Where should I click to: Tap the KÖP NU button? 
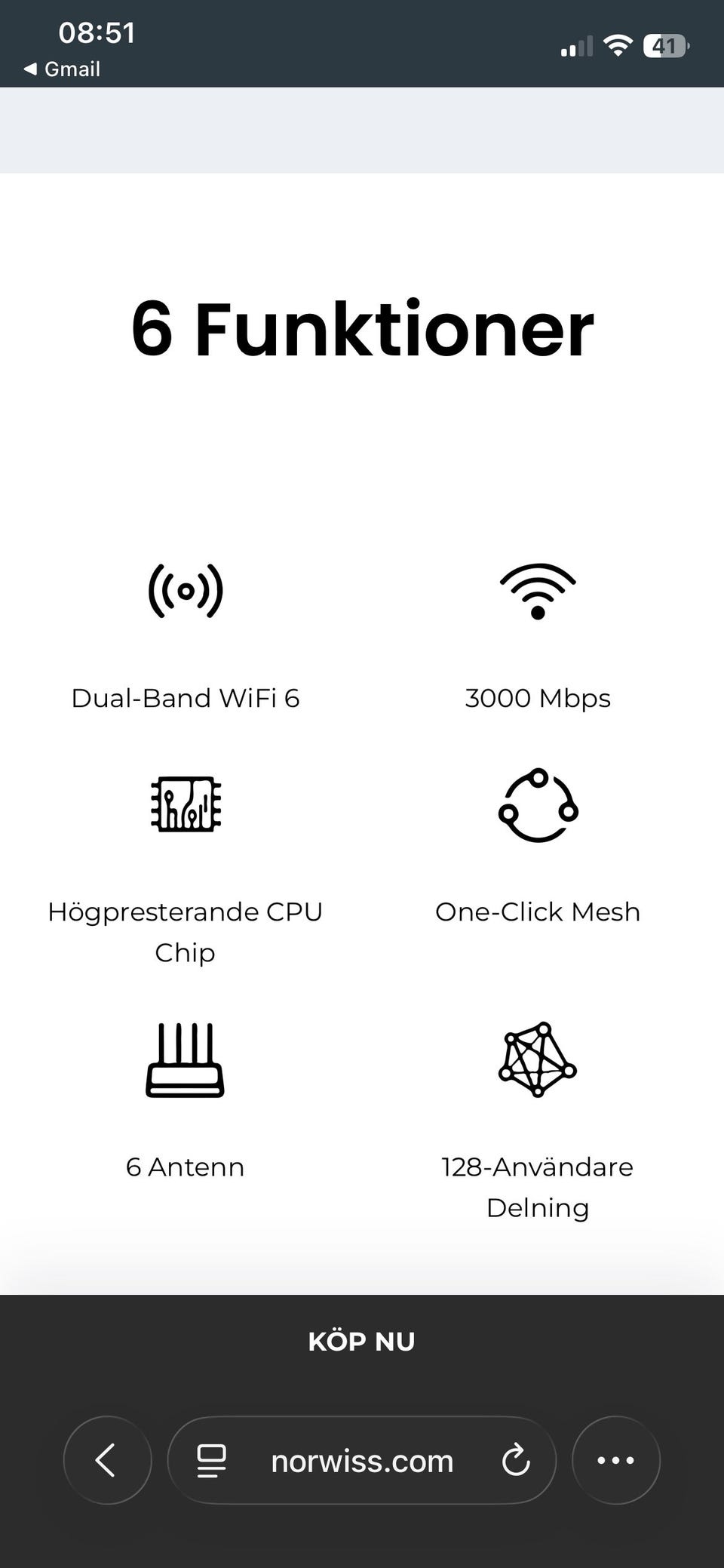point(362,1341)
